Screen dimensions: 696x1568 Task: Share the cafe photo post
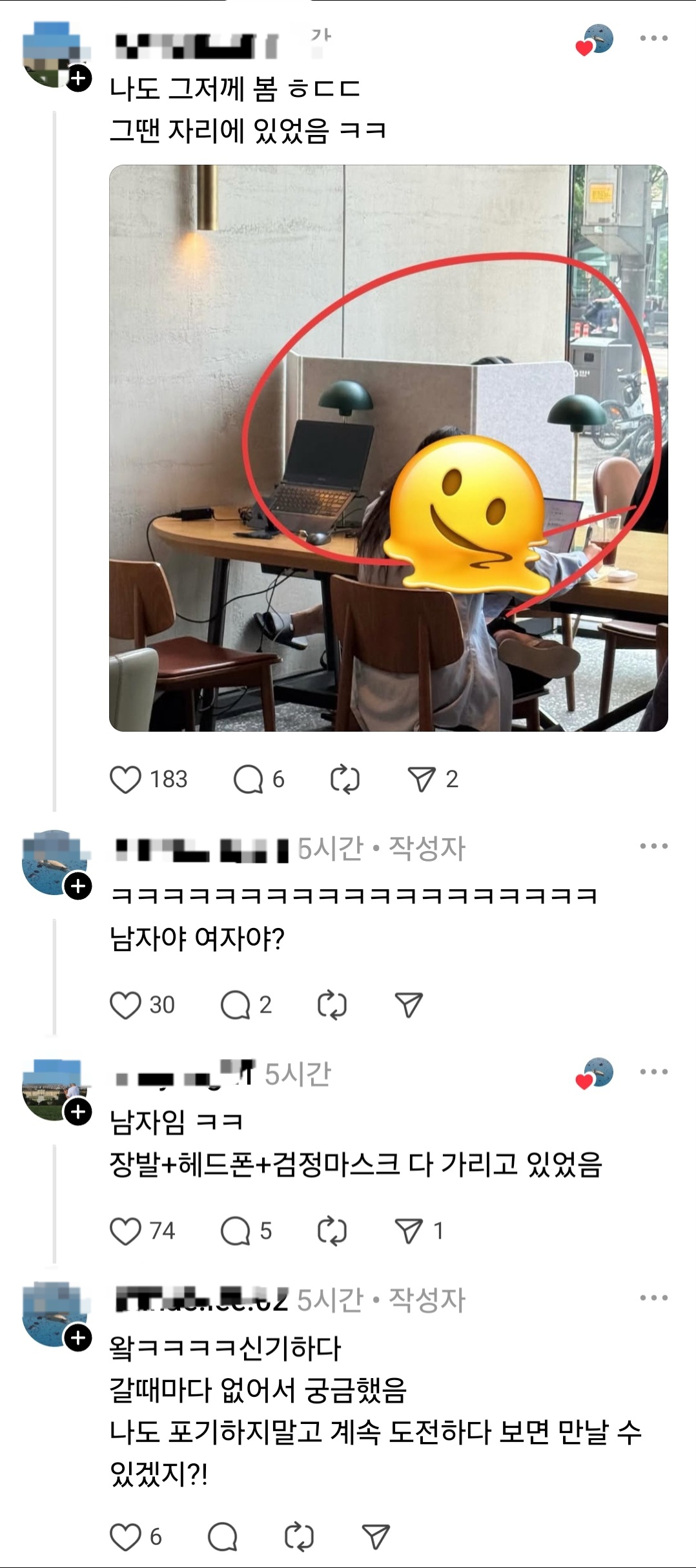point(422,779)
